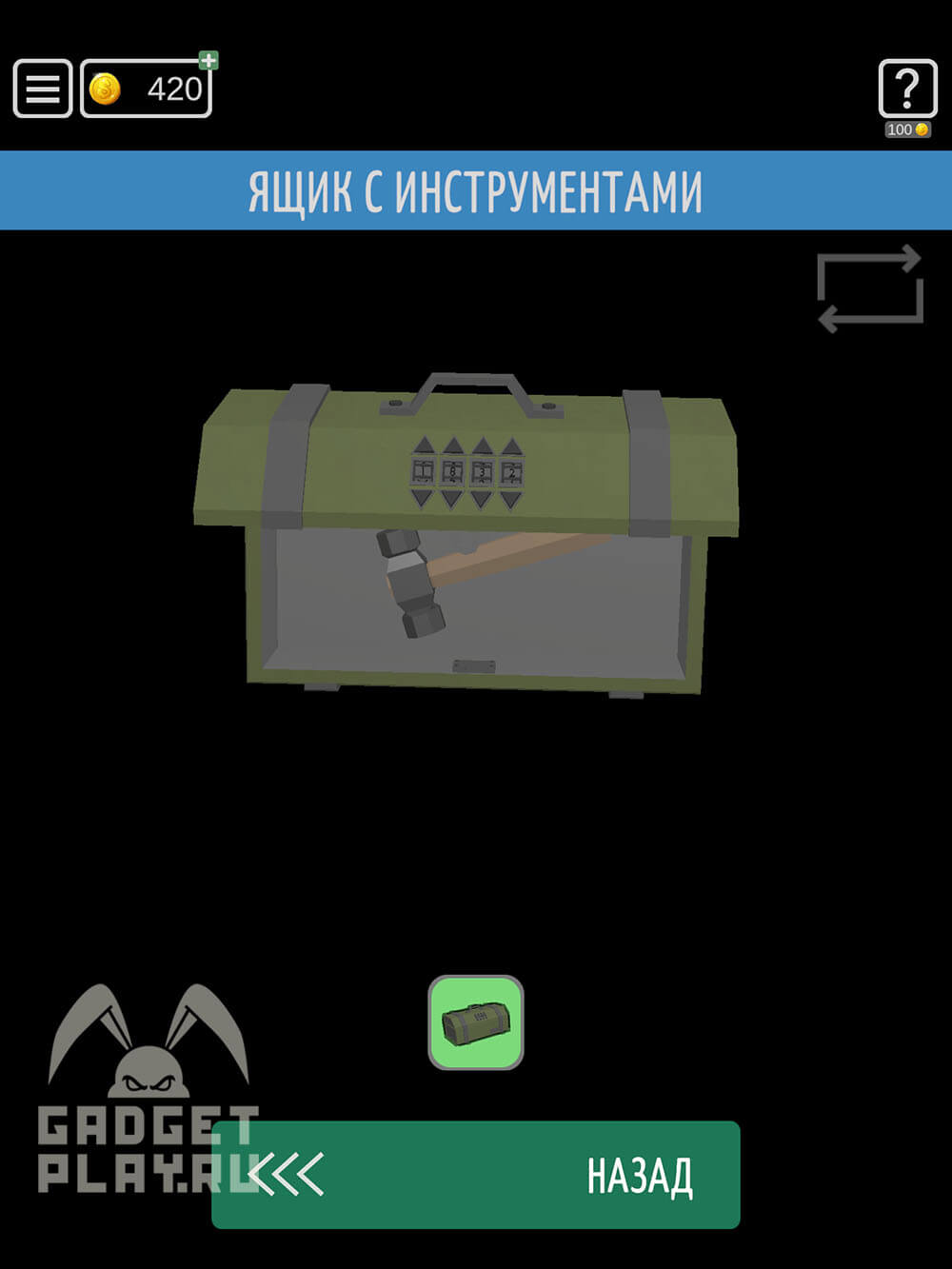The height and width of the screenshot is (1269, 952).
Task: Select the toolbox inventory item
Action: click(476, 1022)
